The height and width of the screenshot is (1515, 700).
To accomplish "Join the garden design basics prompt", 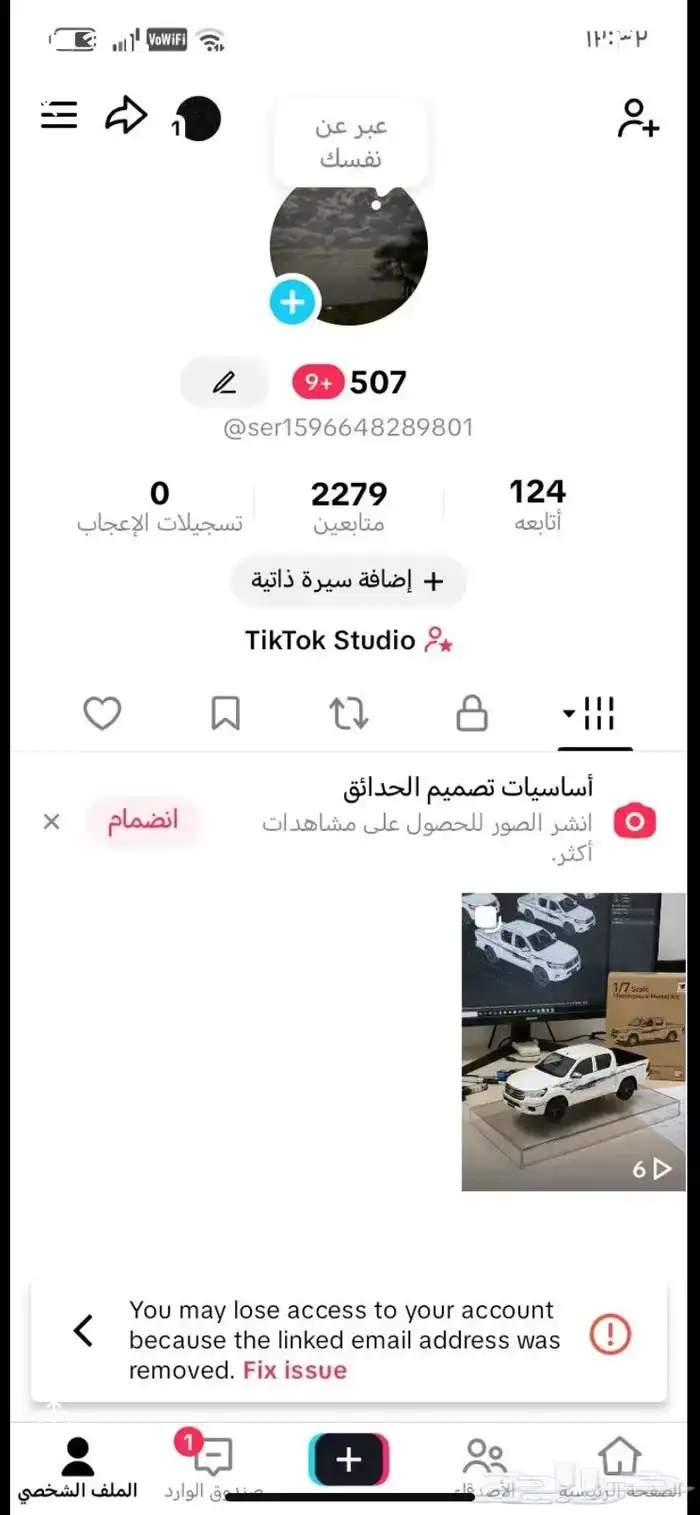I will (143, 821).
